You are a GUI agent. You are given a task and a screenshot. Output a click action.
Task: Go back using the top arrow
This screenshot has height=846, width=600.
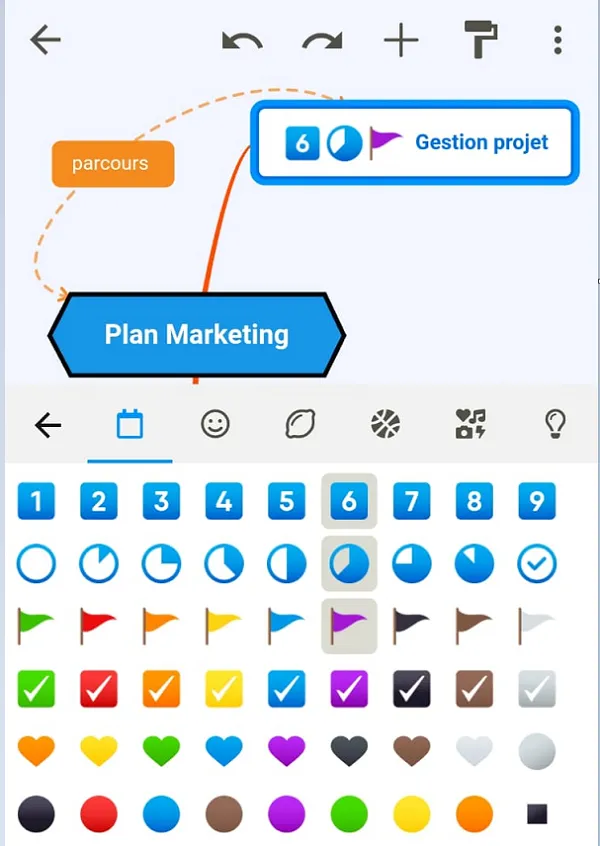46,40
